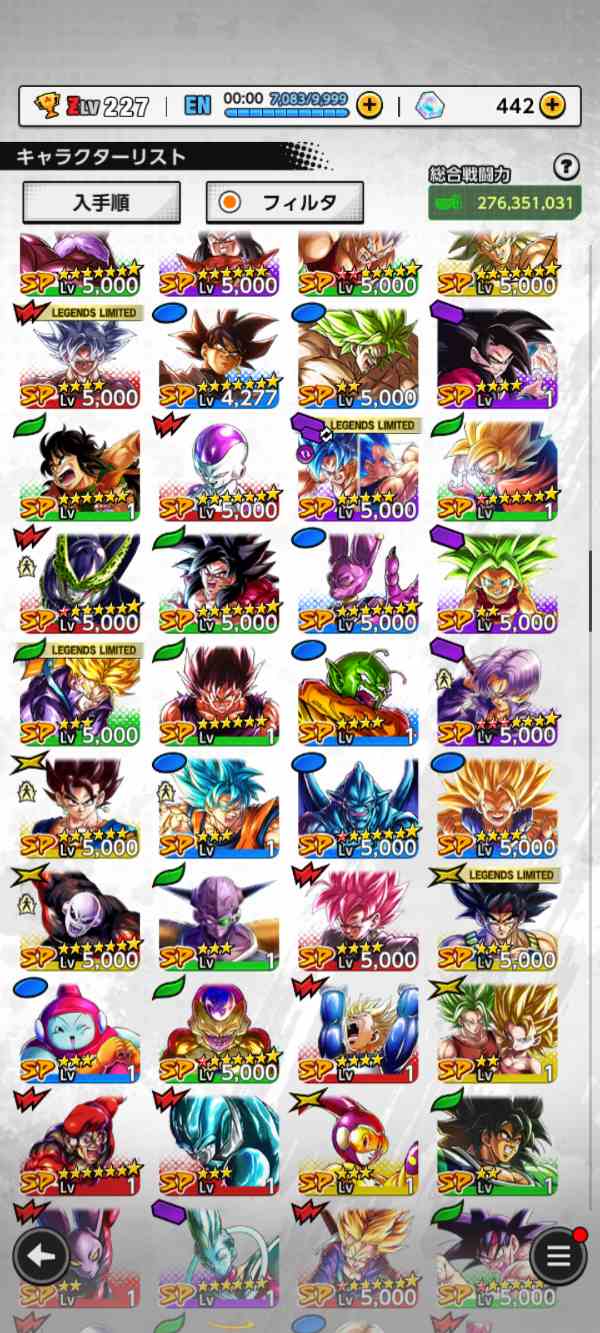Add more energy with the EN plus button
This screenshot has width=600, height=1333.
368,105
